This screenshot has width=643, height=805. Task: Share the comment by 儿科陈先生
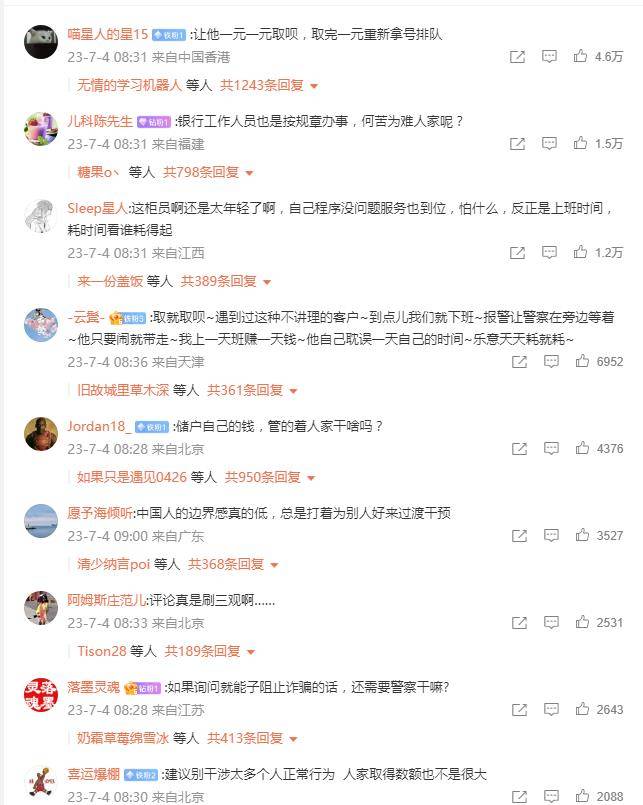517,144
